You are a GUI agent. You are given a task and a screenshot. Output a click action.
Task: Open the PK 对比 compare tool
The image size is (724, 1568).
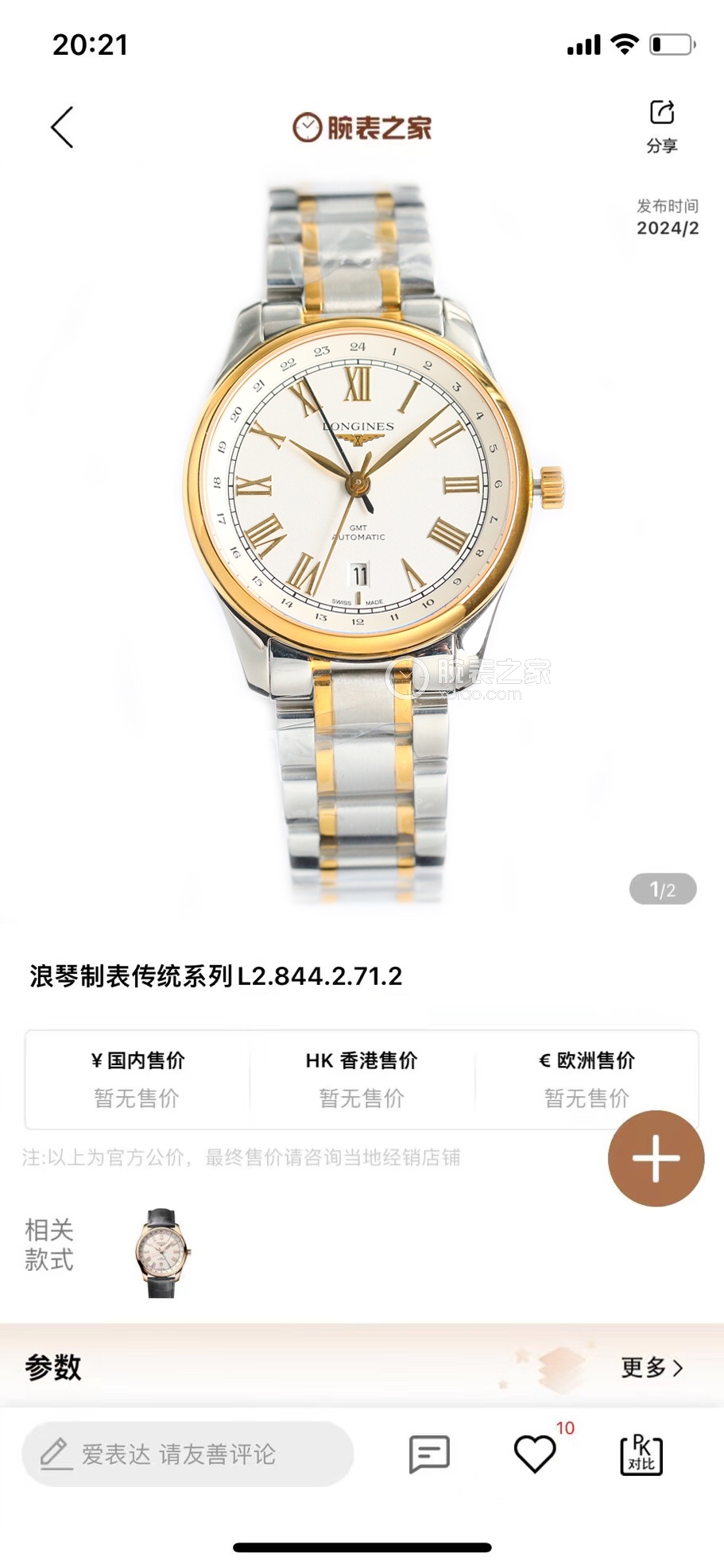click(x=641, y=1455)
